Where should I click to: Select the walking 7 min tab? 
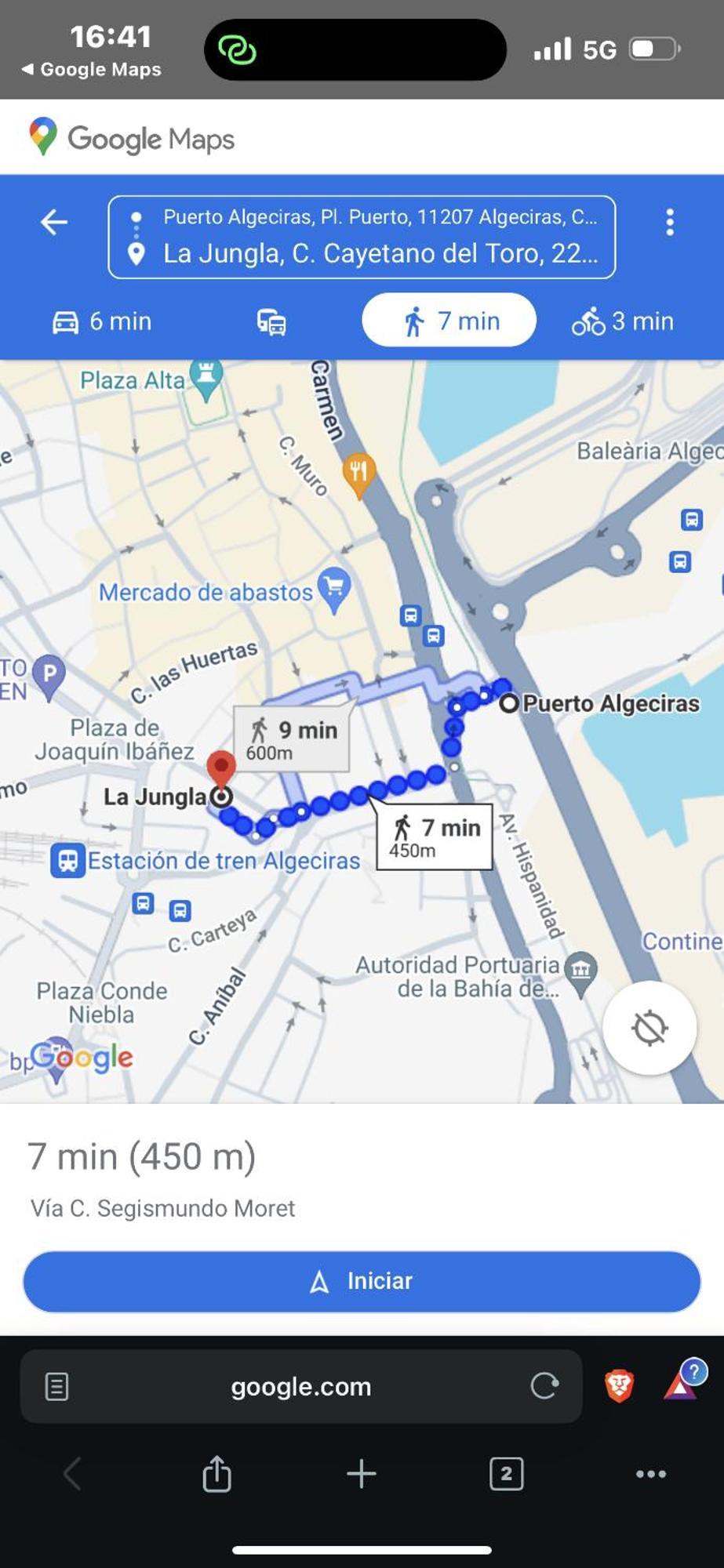(449, 321)
